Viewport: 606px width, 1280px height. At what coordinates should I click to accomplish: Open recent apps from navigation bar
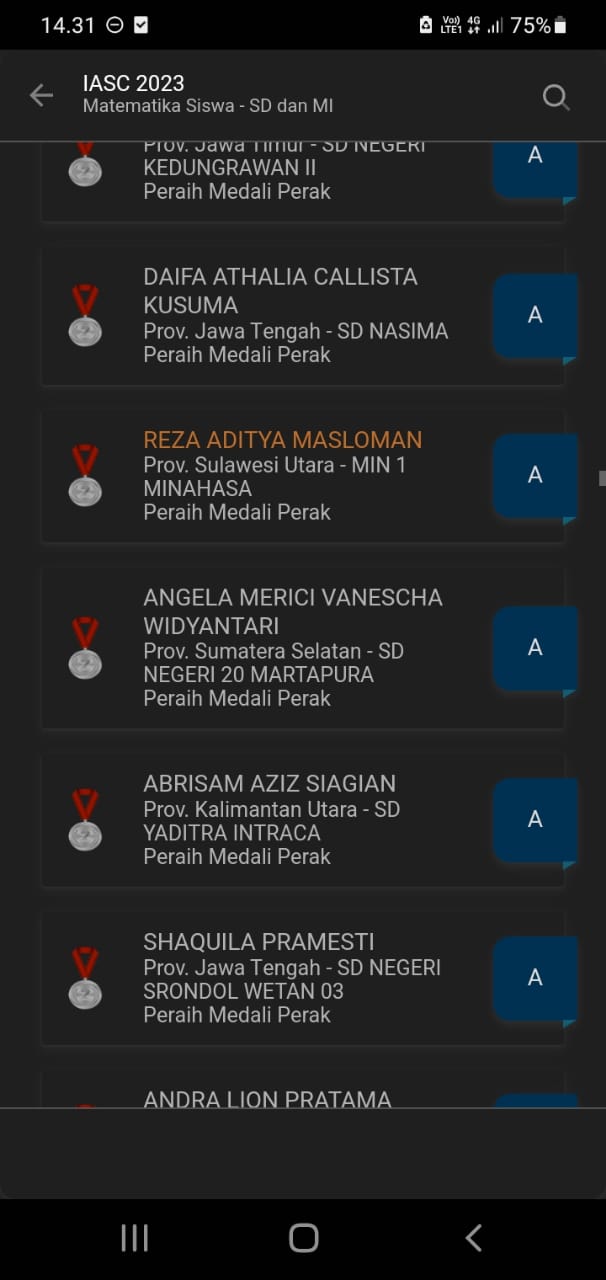134,1238
